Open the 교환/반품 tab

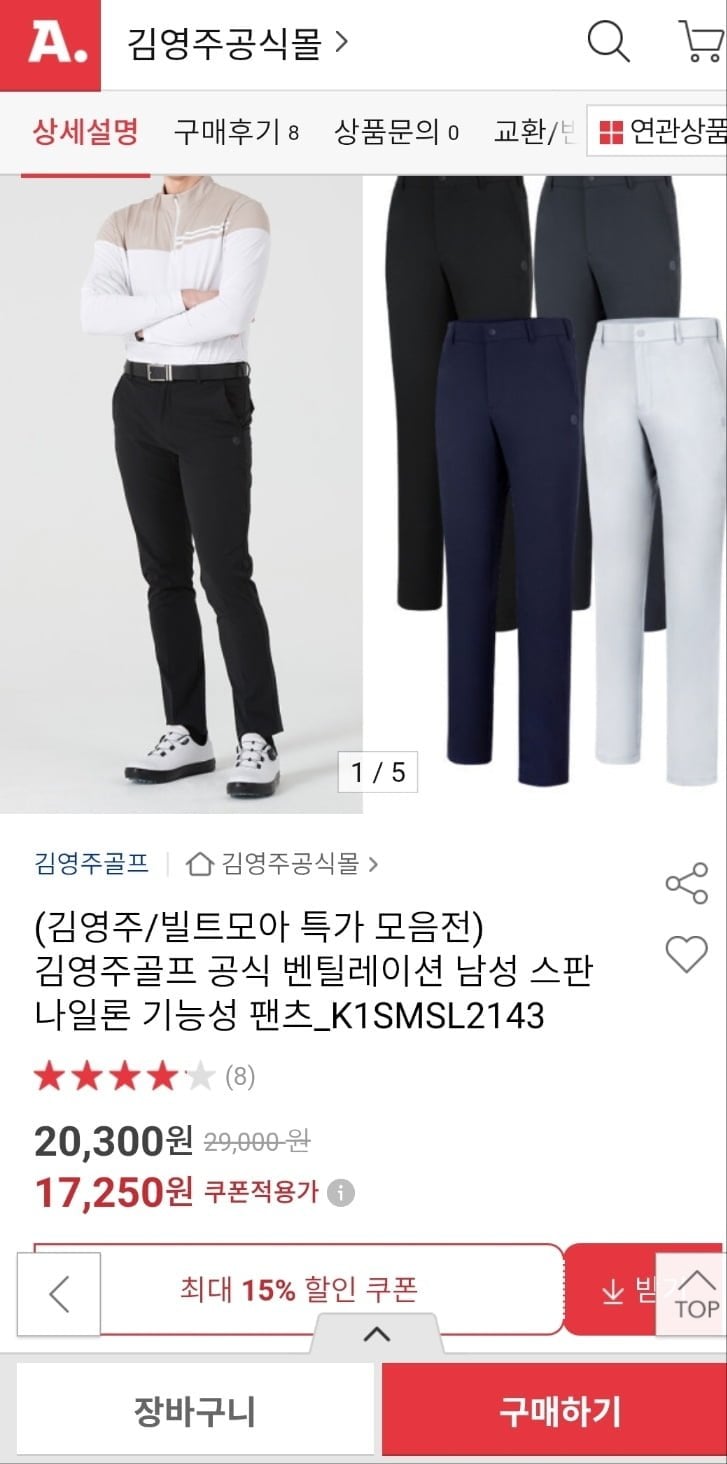click(534, 132)
